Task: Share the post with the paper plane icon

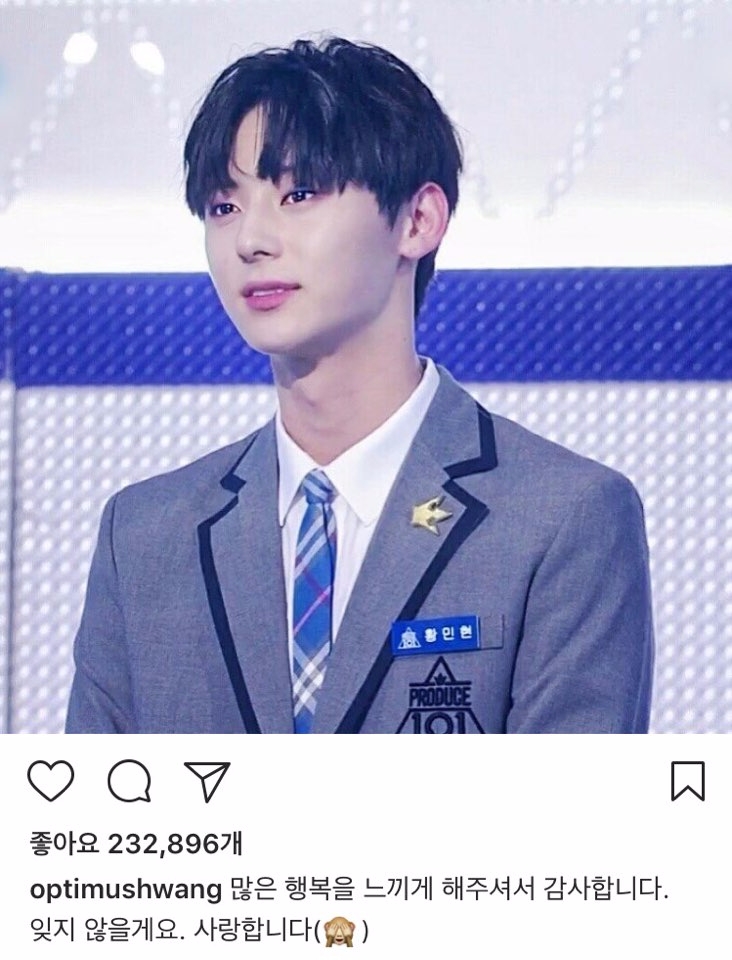Action: tap(207, 781)
